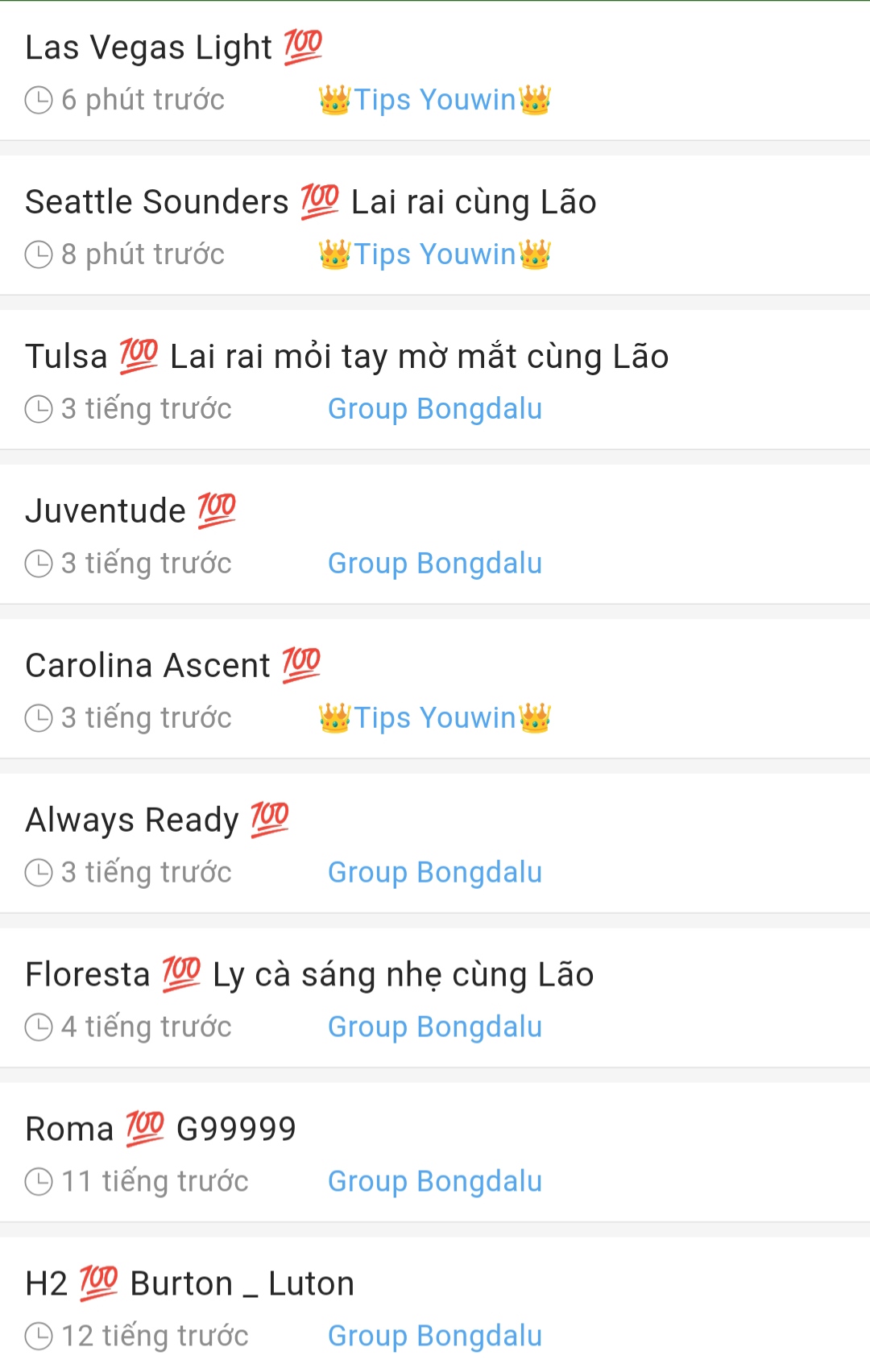870x1372 pixels.
Task: Open the H2 Burton _ Luton post
Action: tap(189, 1284)
